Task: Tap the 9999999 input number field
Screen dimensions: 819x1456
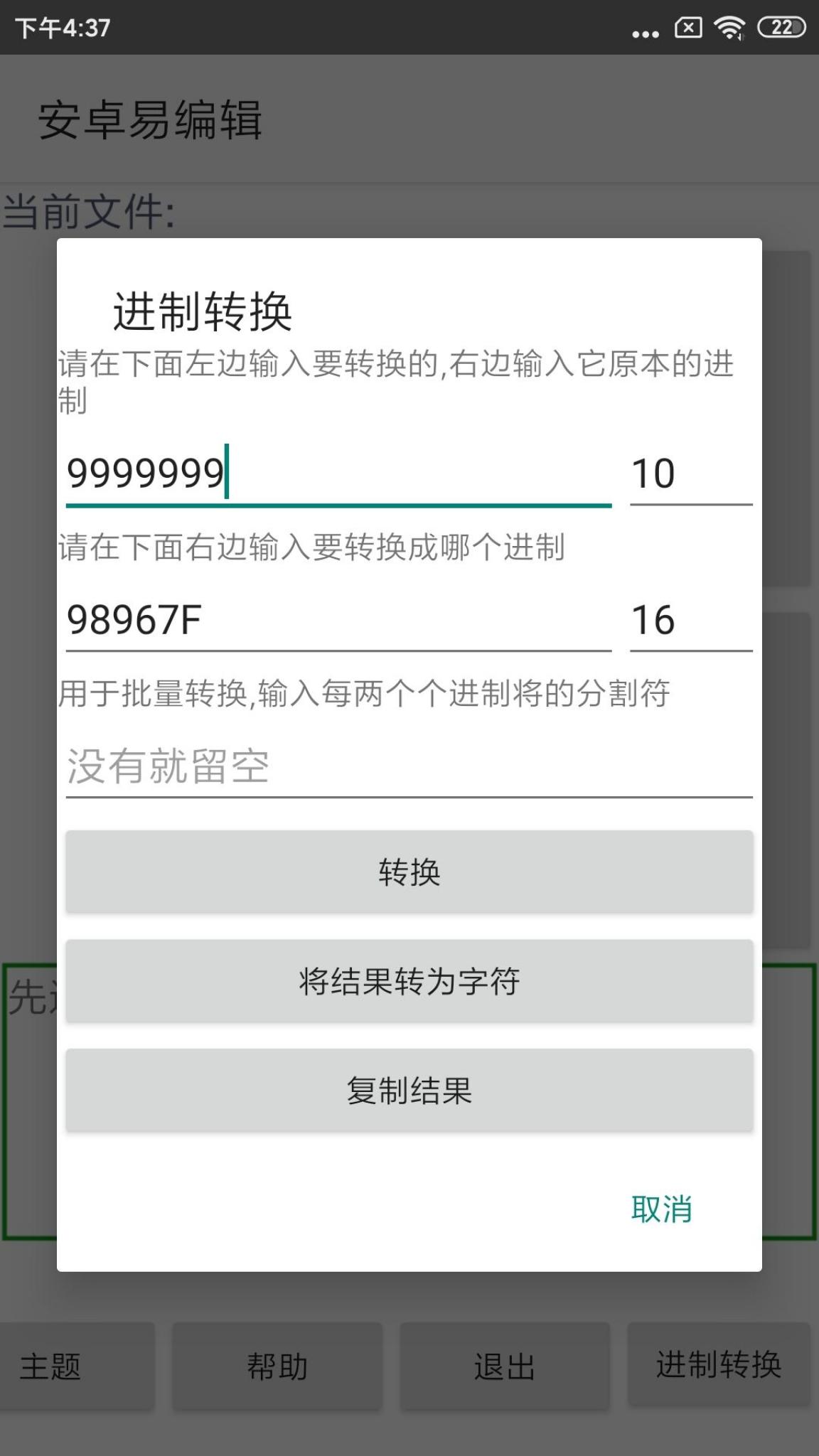Action: pyautogui.click(x=338, y=473)
